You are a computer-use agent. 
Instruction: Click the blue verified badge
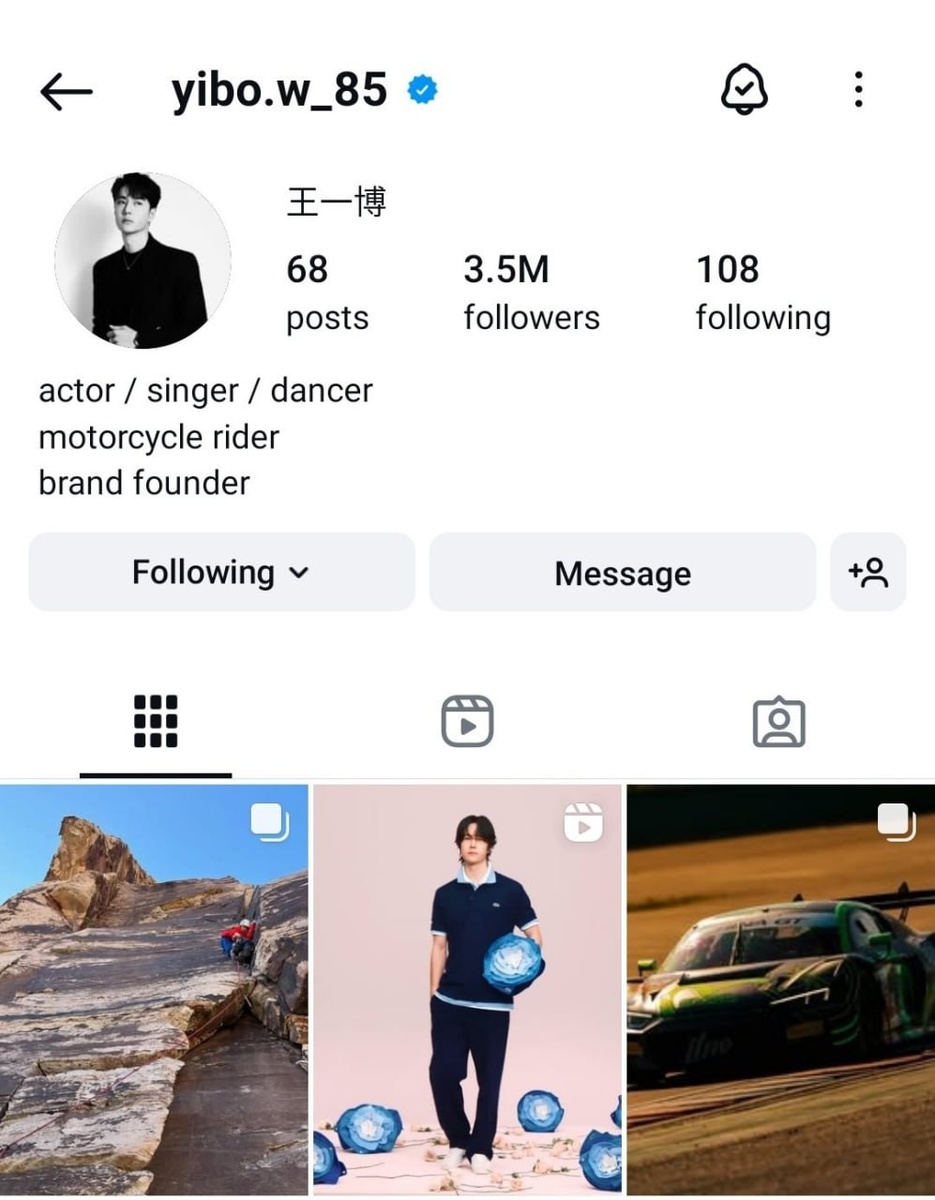coord(421,88)
